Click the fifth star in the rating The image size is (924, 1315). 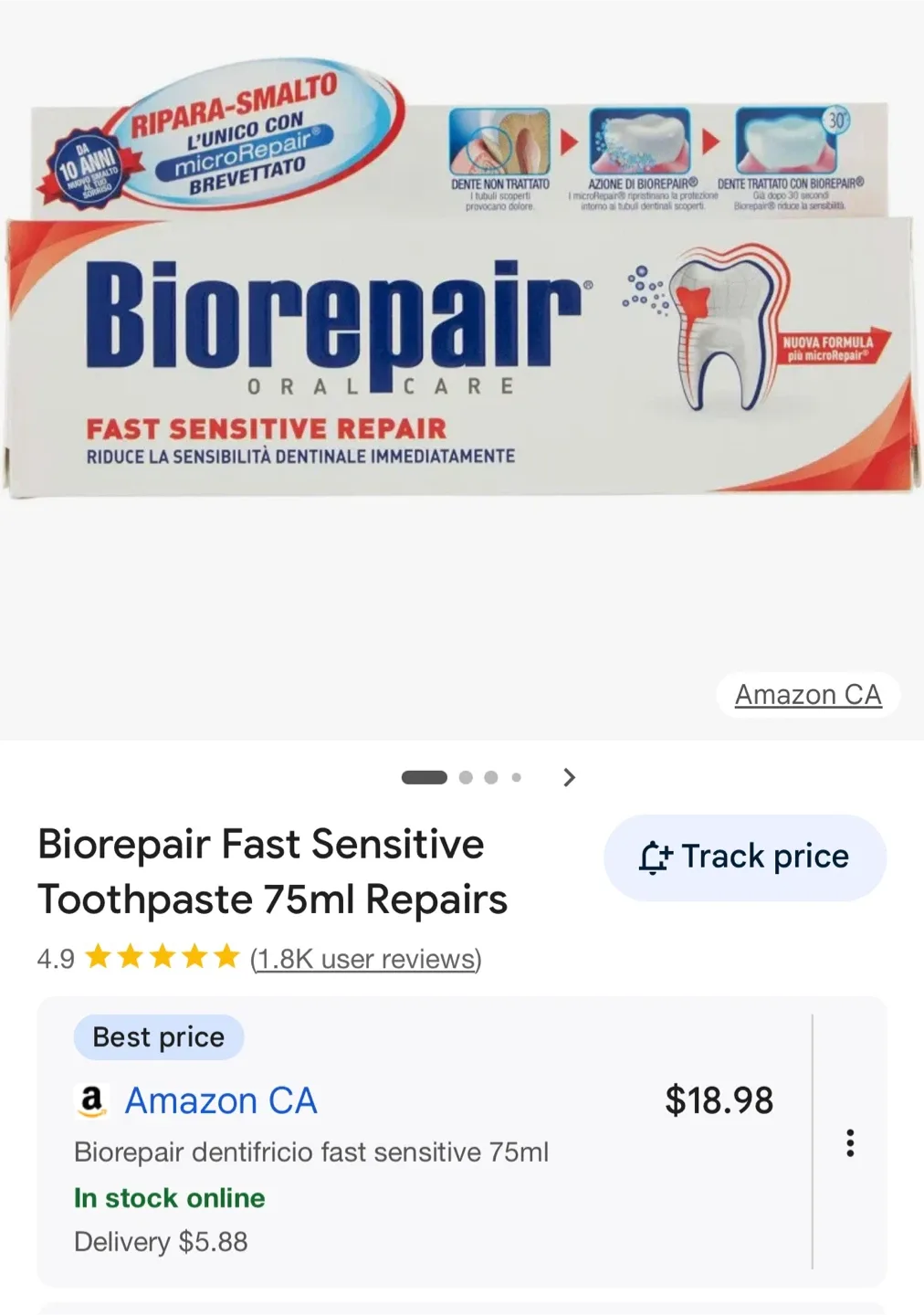coord(225,957)
